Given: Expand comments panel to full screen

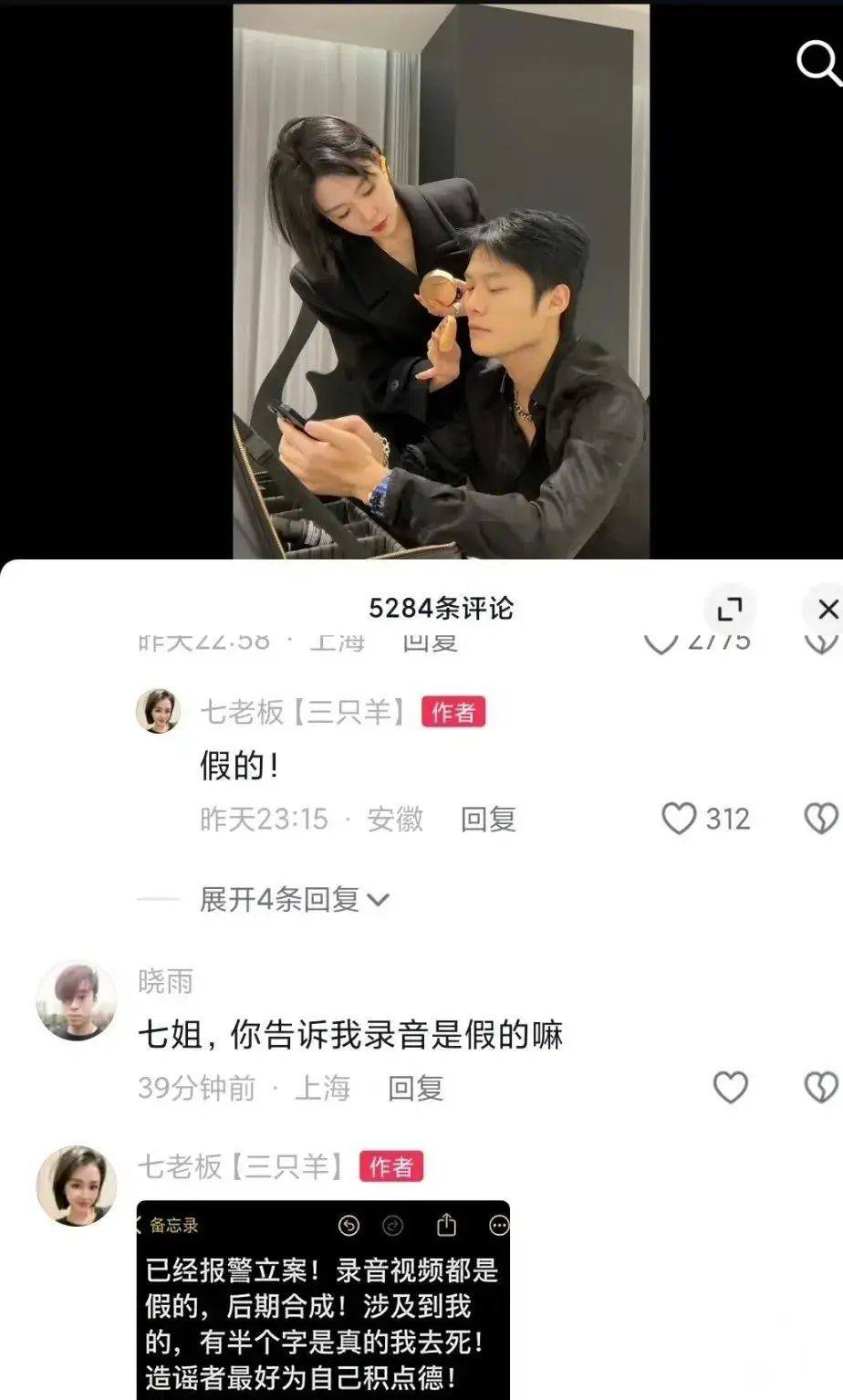Looking at the screenshot, I should (x=730, y=609).
